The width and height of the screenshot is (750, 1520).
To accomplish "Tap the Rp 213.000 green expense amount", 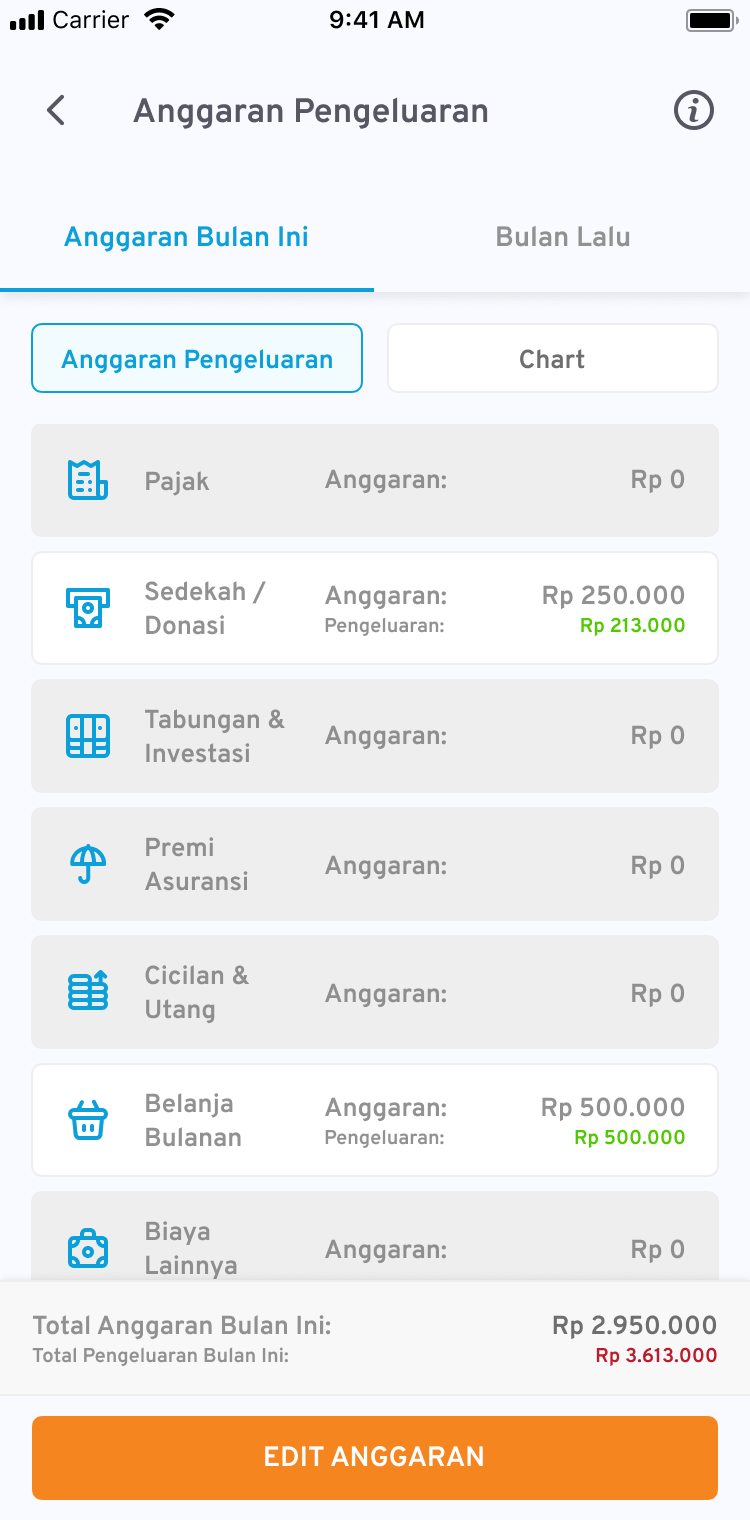I will click(632, 625).
